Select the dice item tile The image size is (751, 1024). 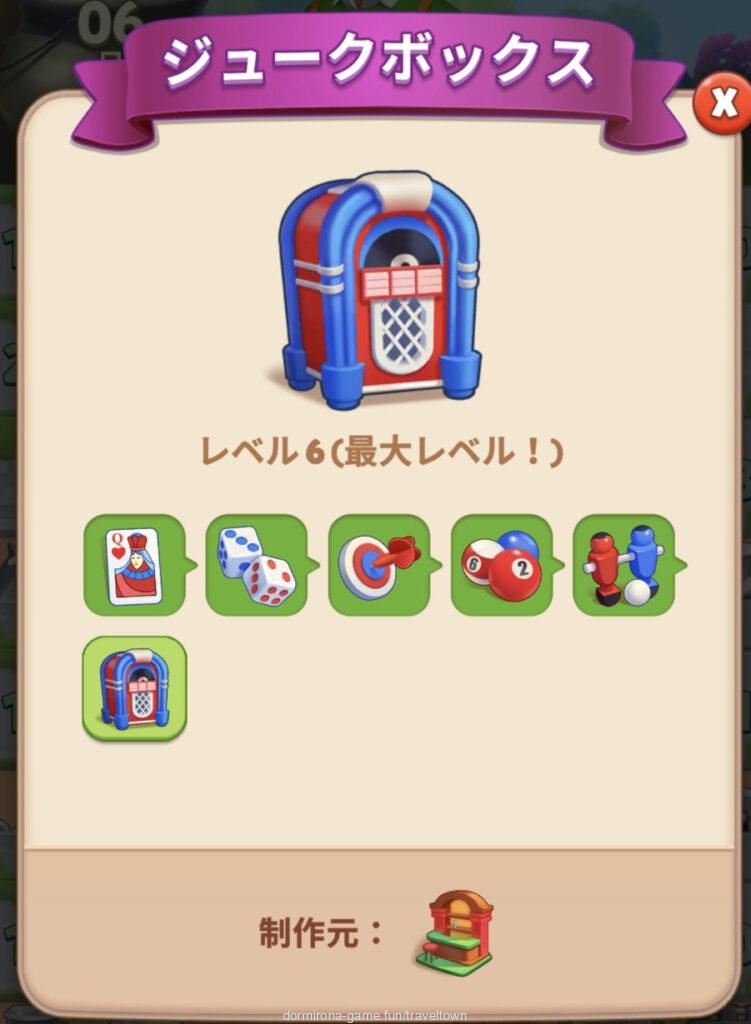[256, 565]
